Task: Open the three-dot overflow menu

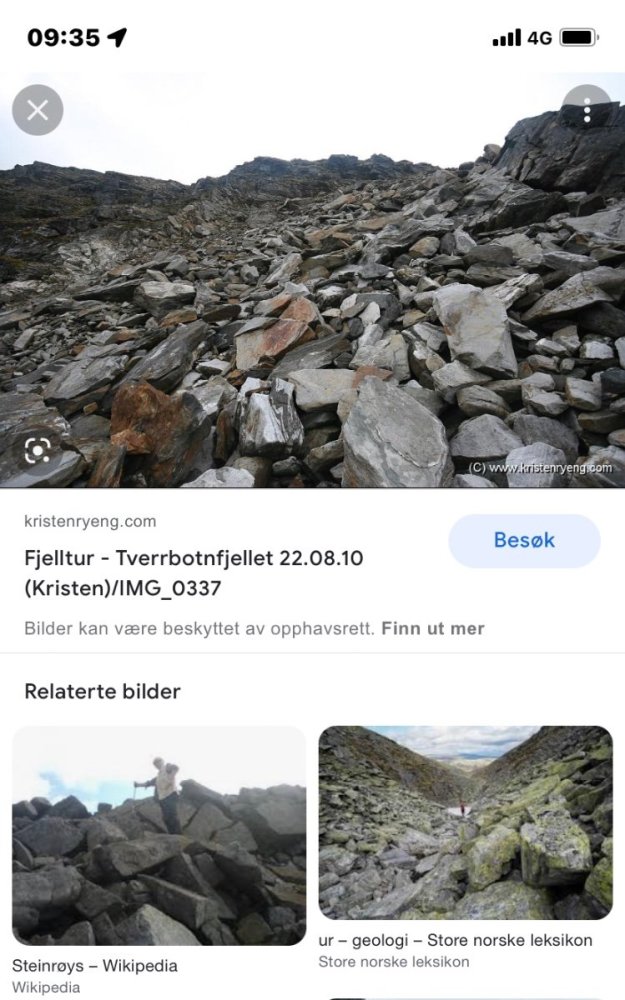Action: click(x=586, y=110)
